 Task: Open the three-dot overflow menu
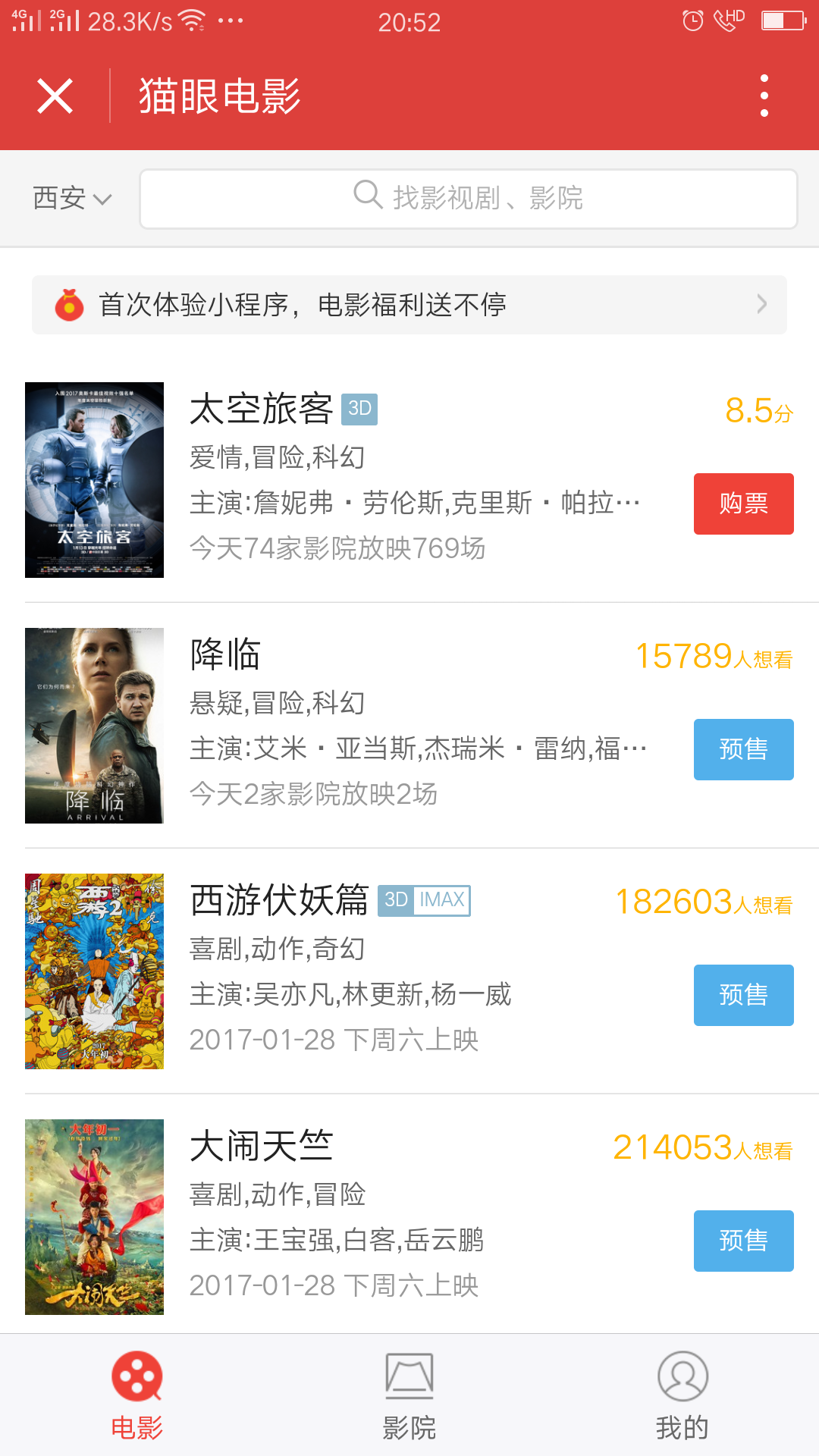point(764,96)
